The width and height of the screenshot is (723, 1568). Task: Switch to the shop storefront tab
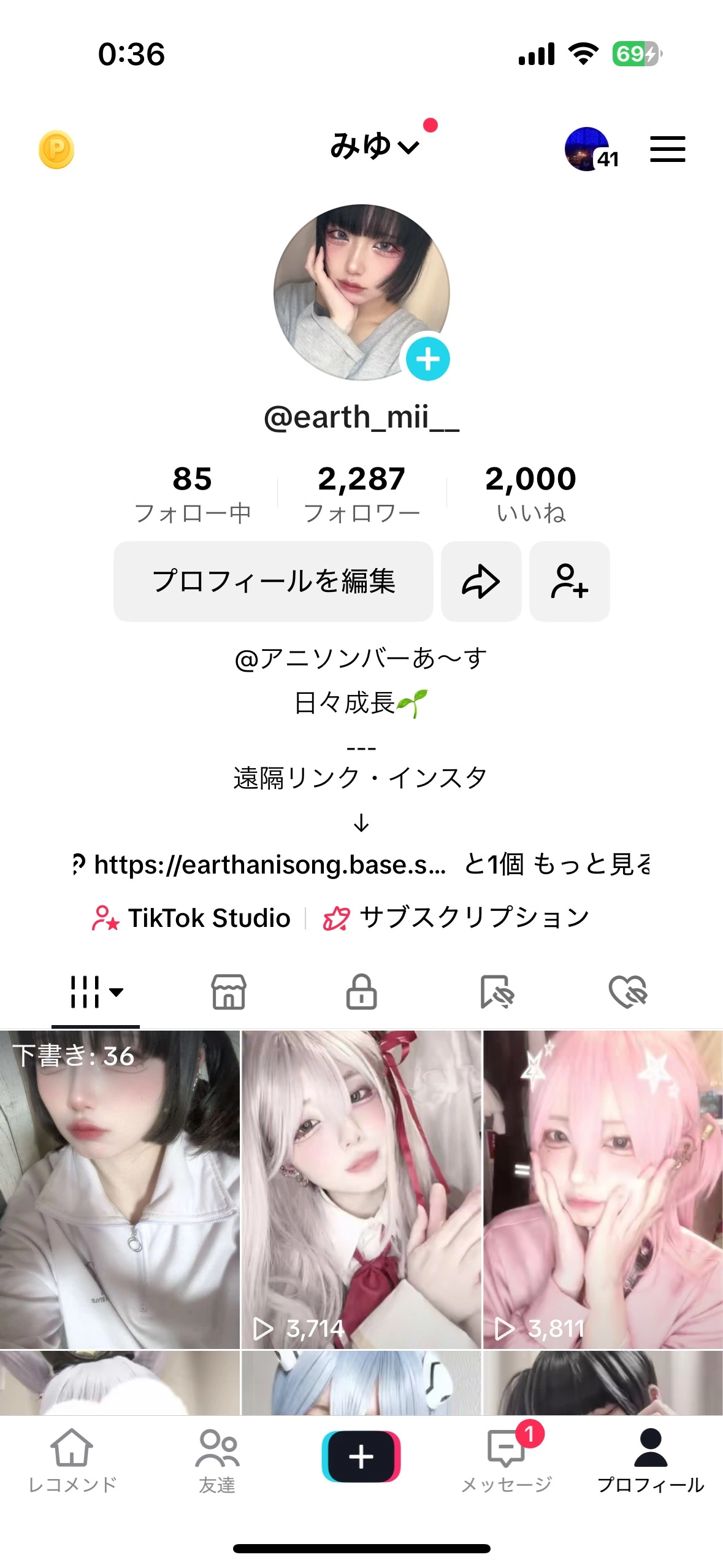point(229,992)
